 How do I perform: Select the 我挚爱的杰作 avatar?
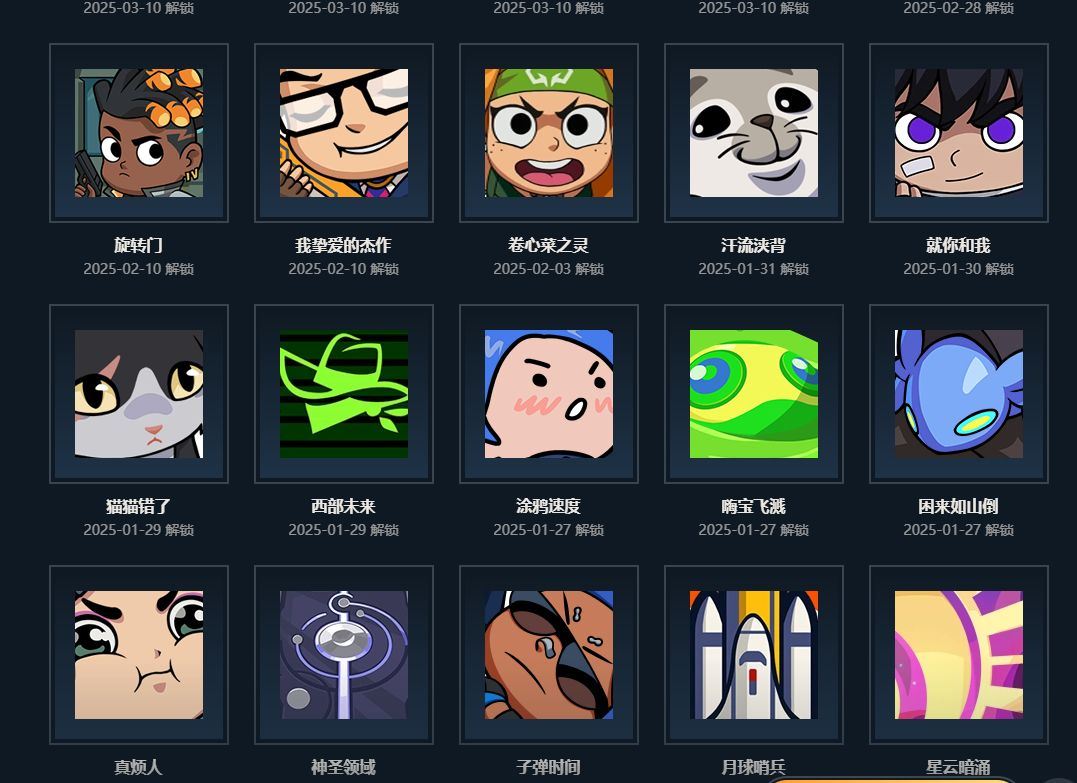coord(344,133)
